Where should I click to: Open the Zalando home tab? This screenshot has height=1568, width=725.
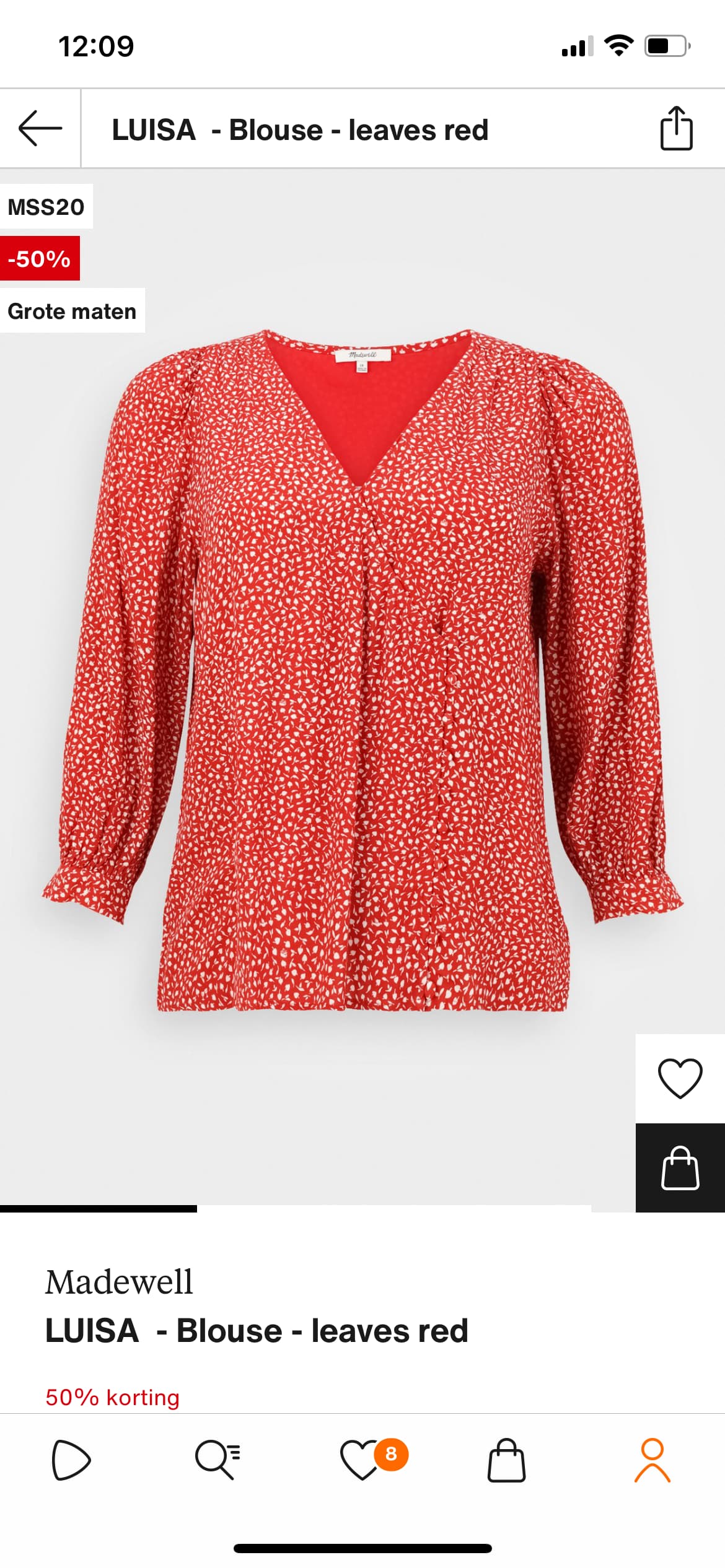click(x=71, y=1460)
